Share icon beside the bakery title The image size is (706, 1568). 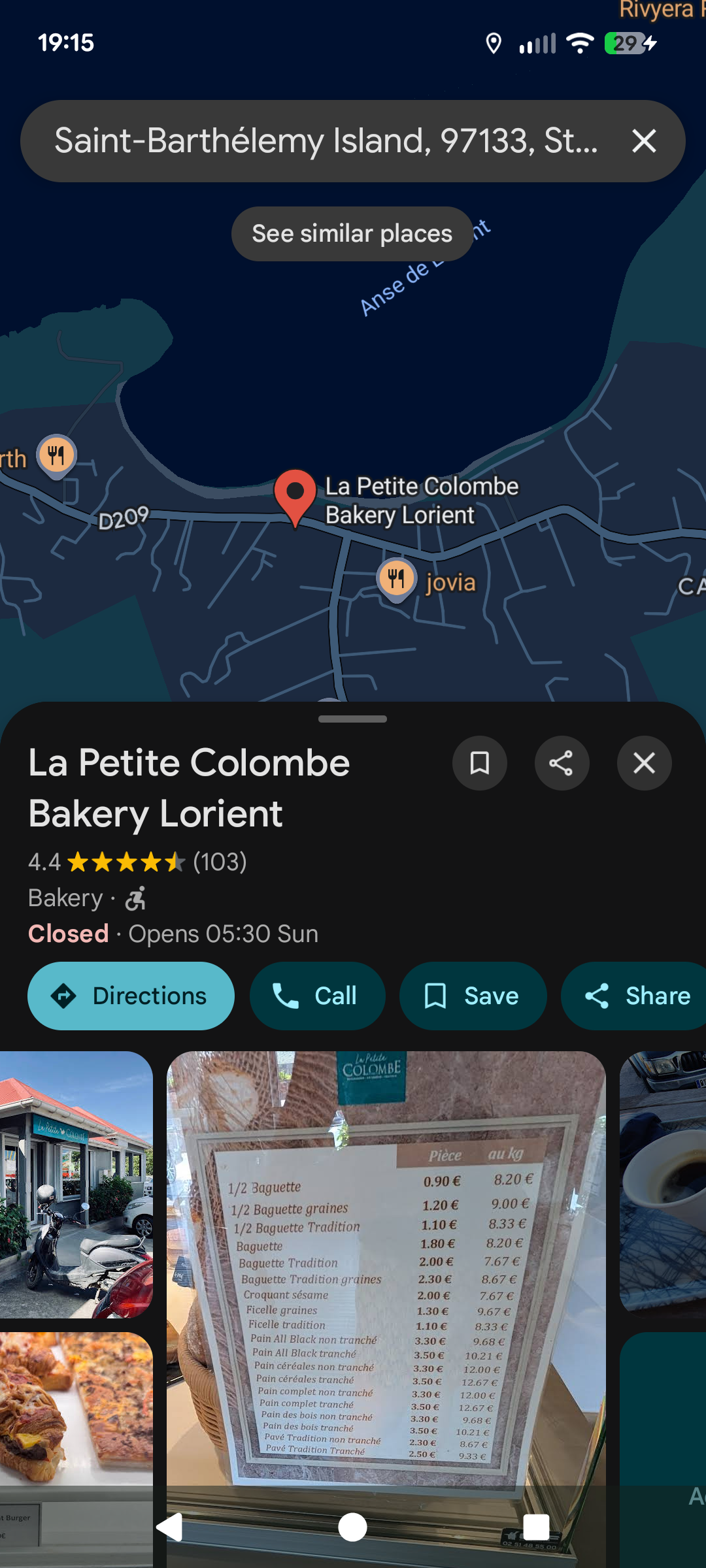(x=562, y=763)
